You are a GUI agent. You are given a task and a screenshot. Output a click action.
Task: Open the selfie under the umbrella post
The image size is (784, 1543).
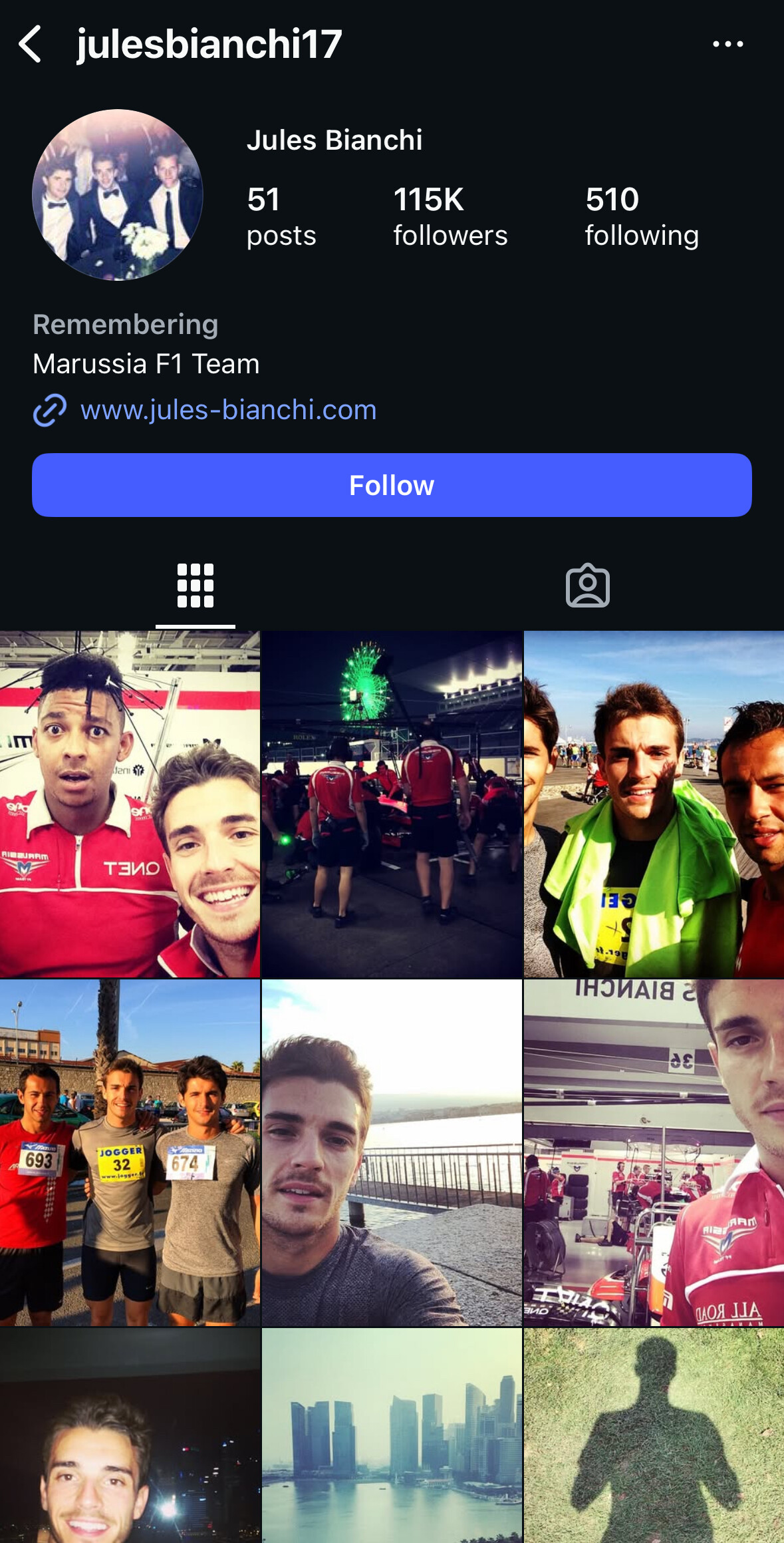[130, 804]
